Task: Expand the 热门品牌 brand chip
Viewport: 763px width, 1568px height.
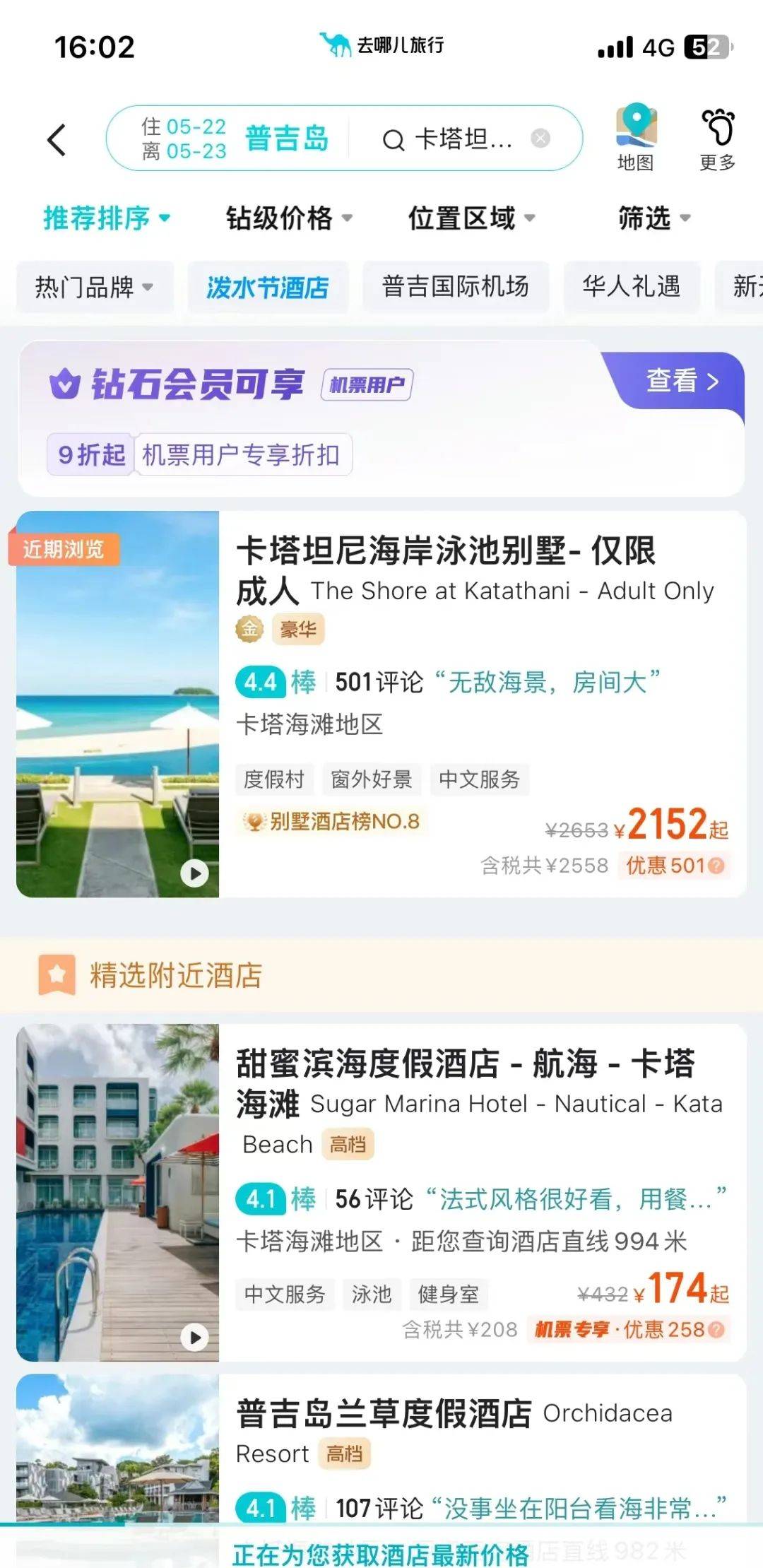Action: (94, 287)
